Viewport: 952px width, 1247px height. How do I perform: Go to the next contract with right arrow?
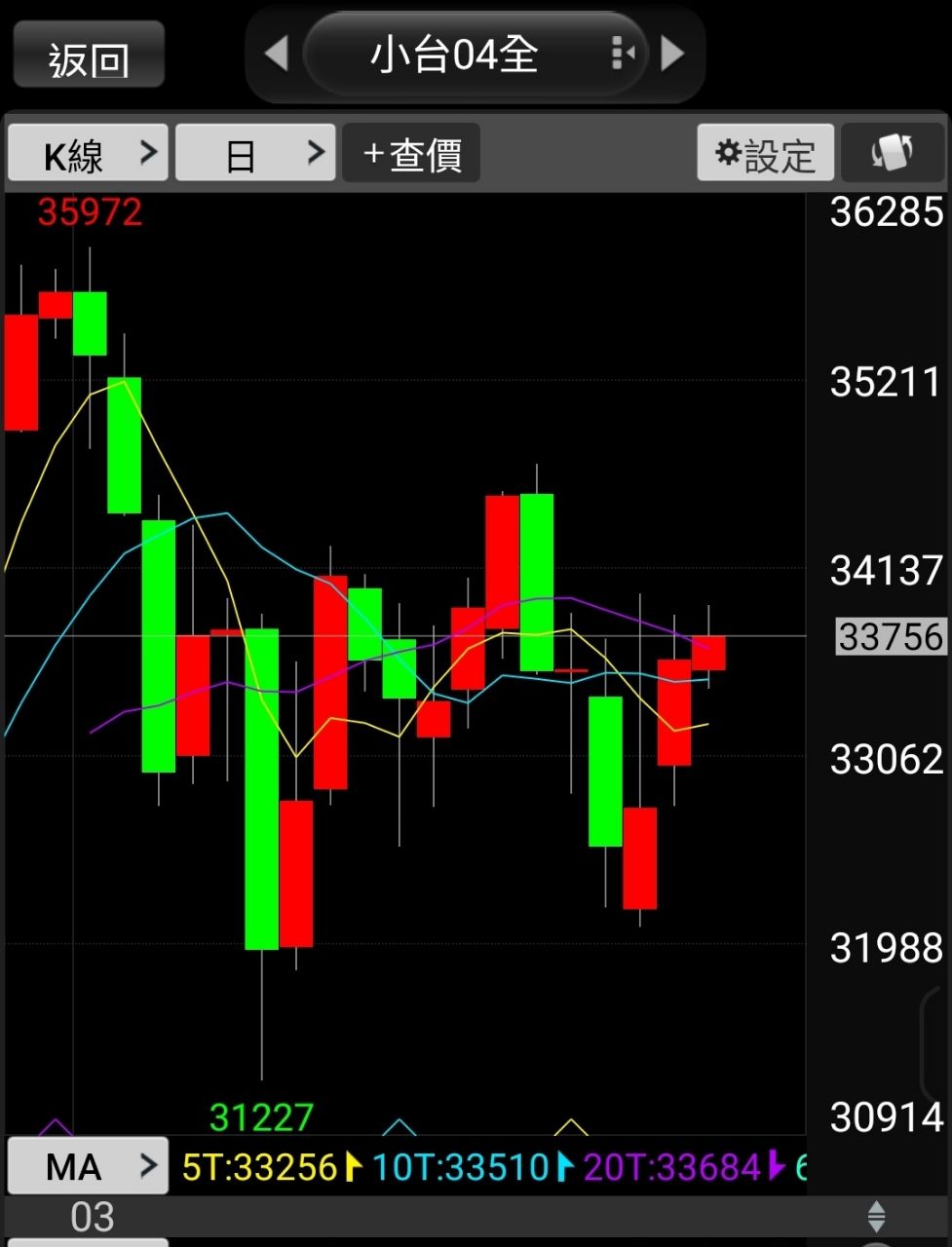tap(672, 54)
